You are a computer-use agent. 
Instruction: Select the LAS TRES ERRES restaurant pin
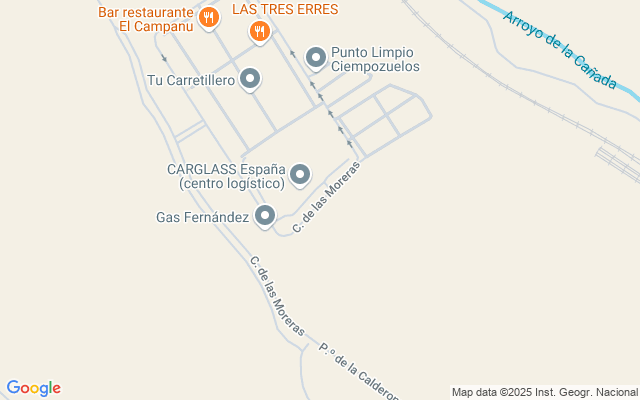[260, 31]
